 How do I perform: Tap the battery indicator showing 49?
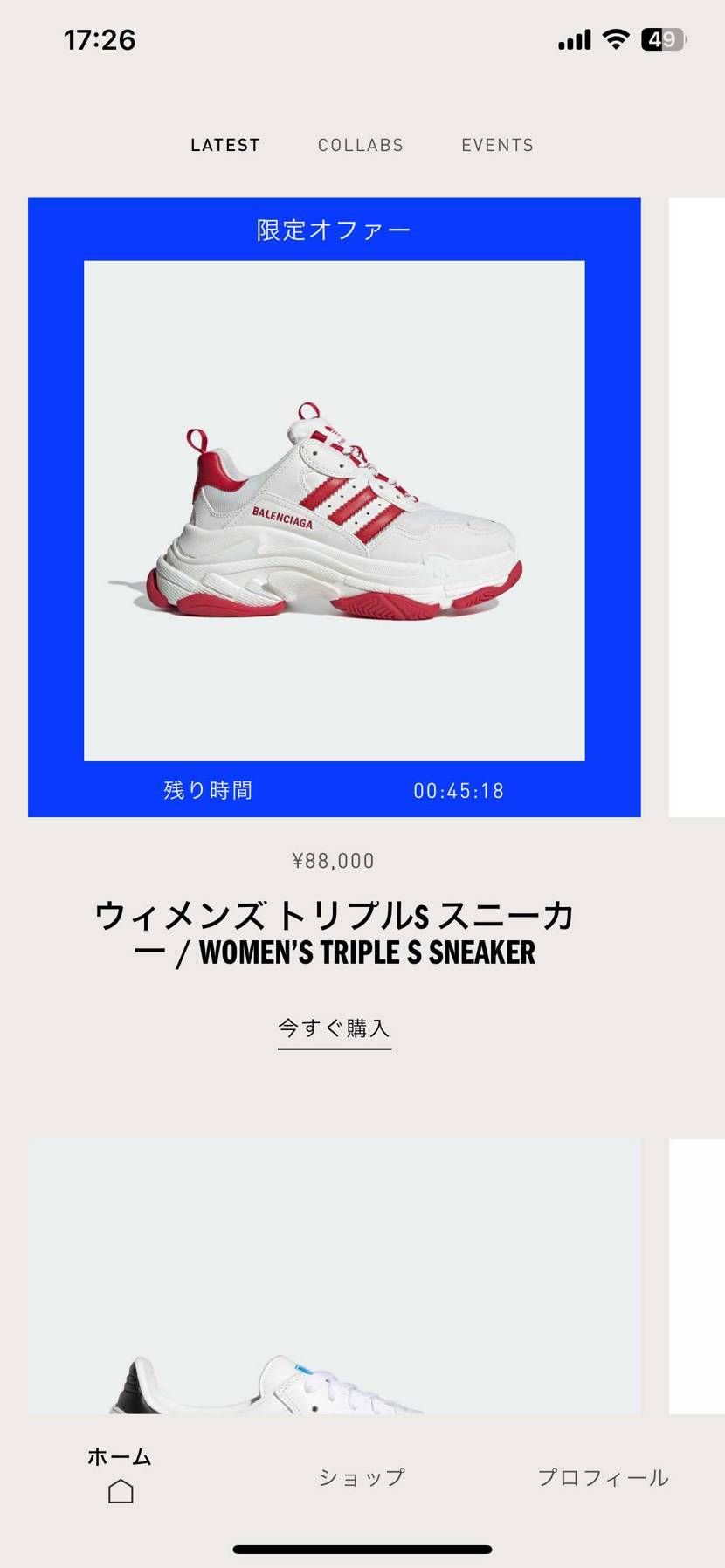click(661, 38)
